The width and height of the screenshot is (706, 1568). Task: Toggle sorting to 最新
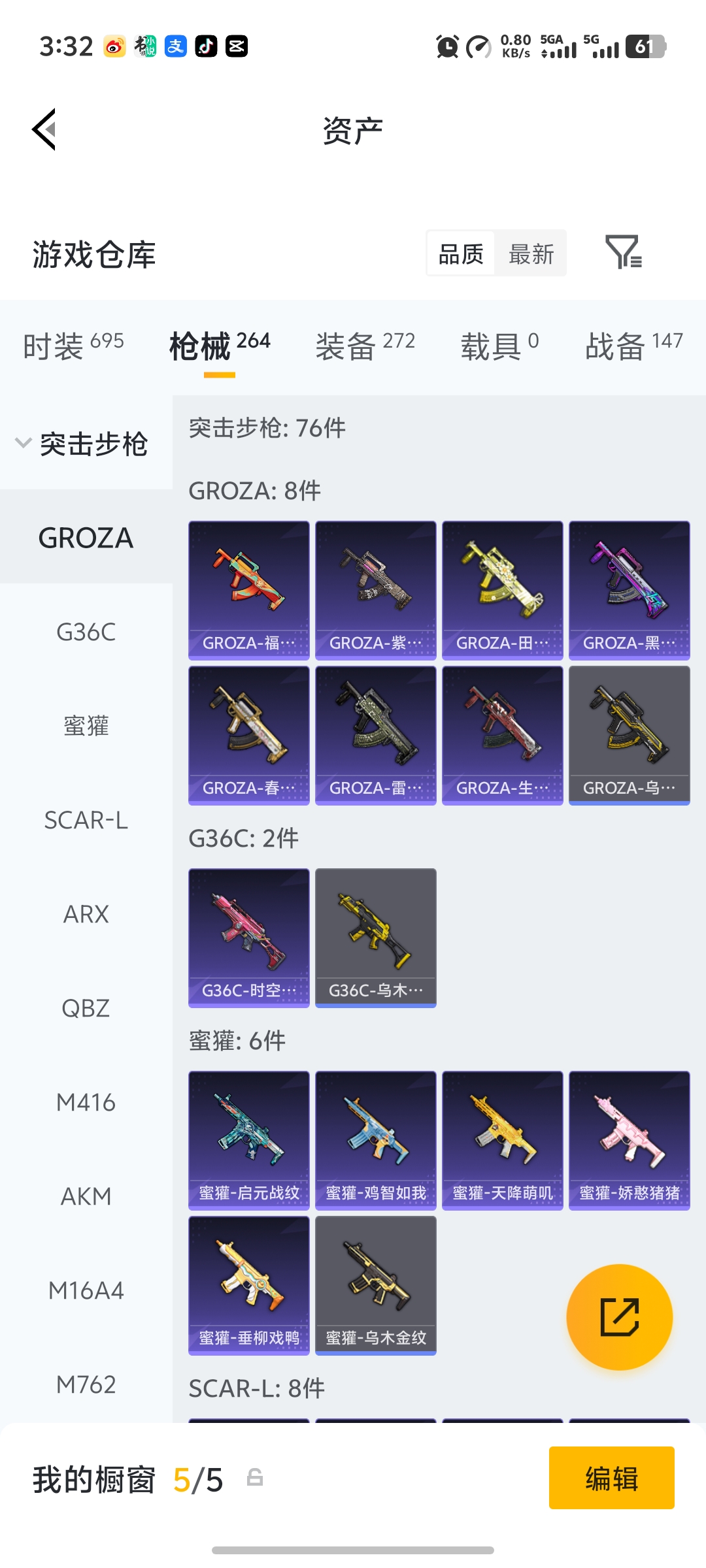point(531,253)
